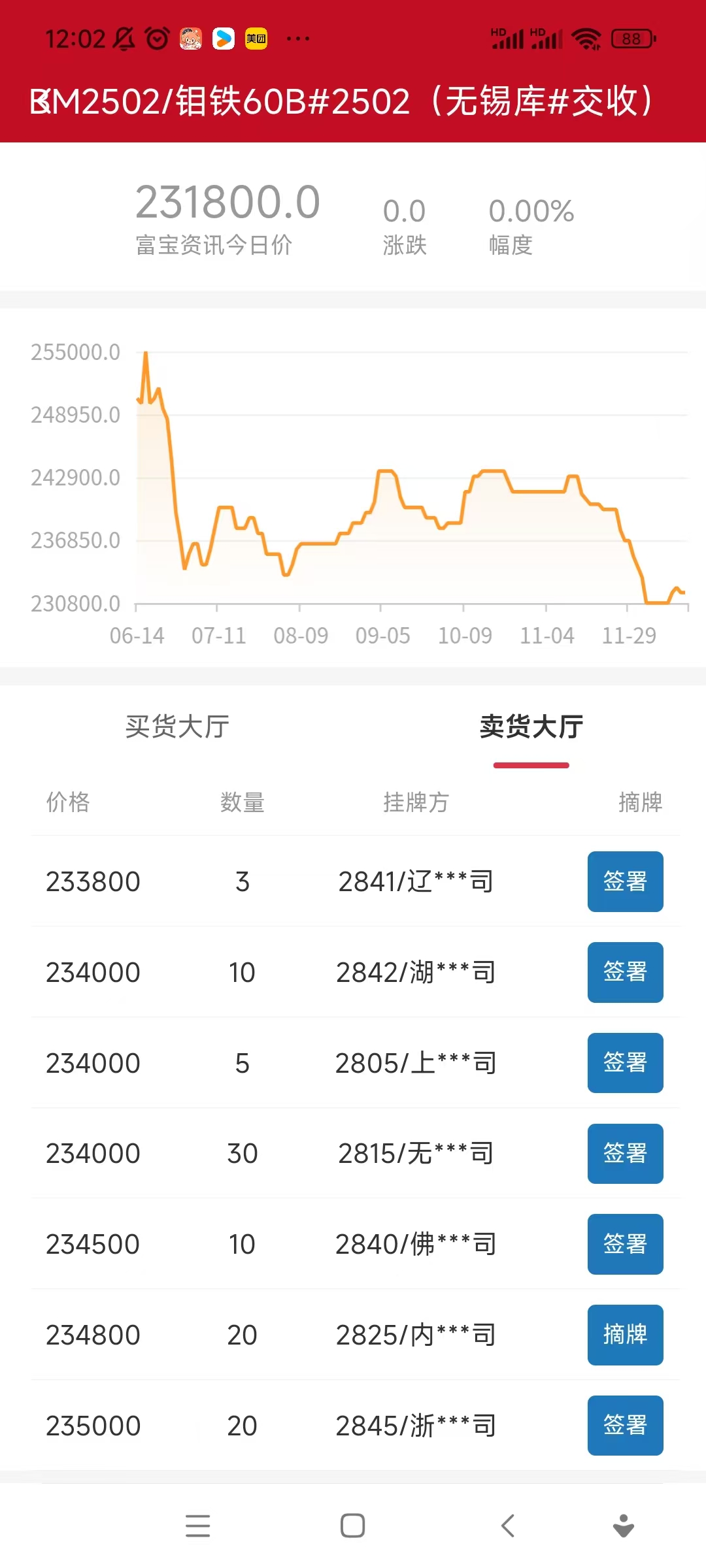Screen dimensions: 706x1568
Task: Open recent apps from the navigation bar
Action: pos(197,1526)
